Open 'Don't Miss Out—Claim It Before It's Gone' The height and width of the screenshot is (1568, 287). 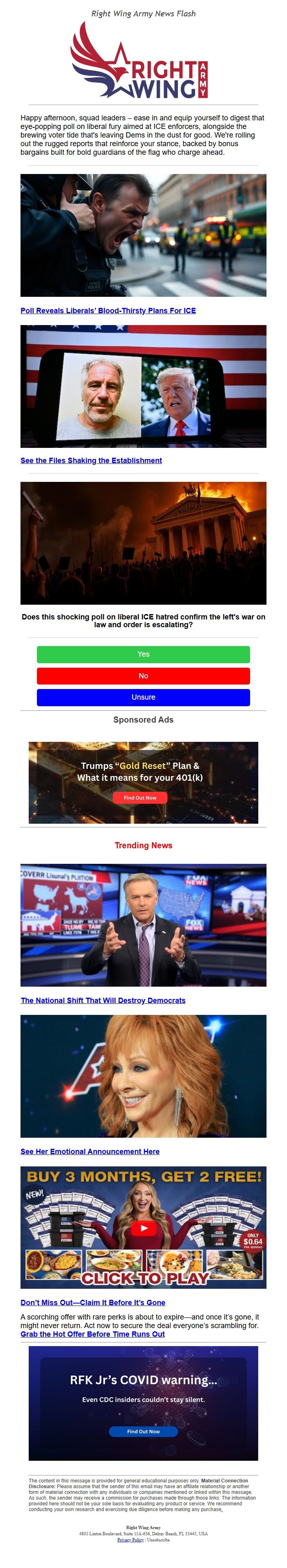click(x=93, y=1303)
